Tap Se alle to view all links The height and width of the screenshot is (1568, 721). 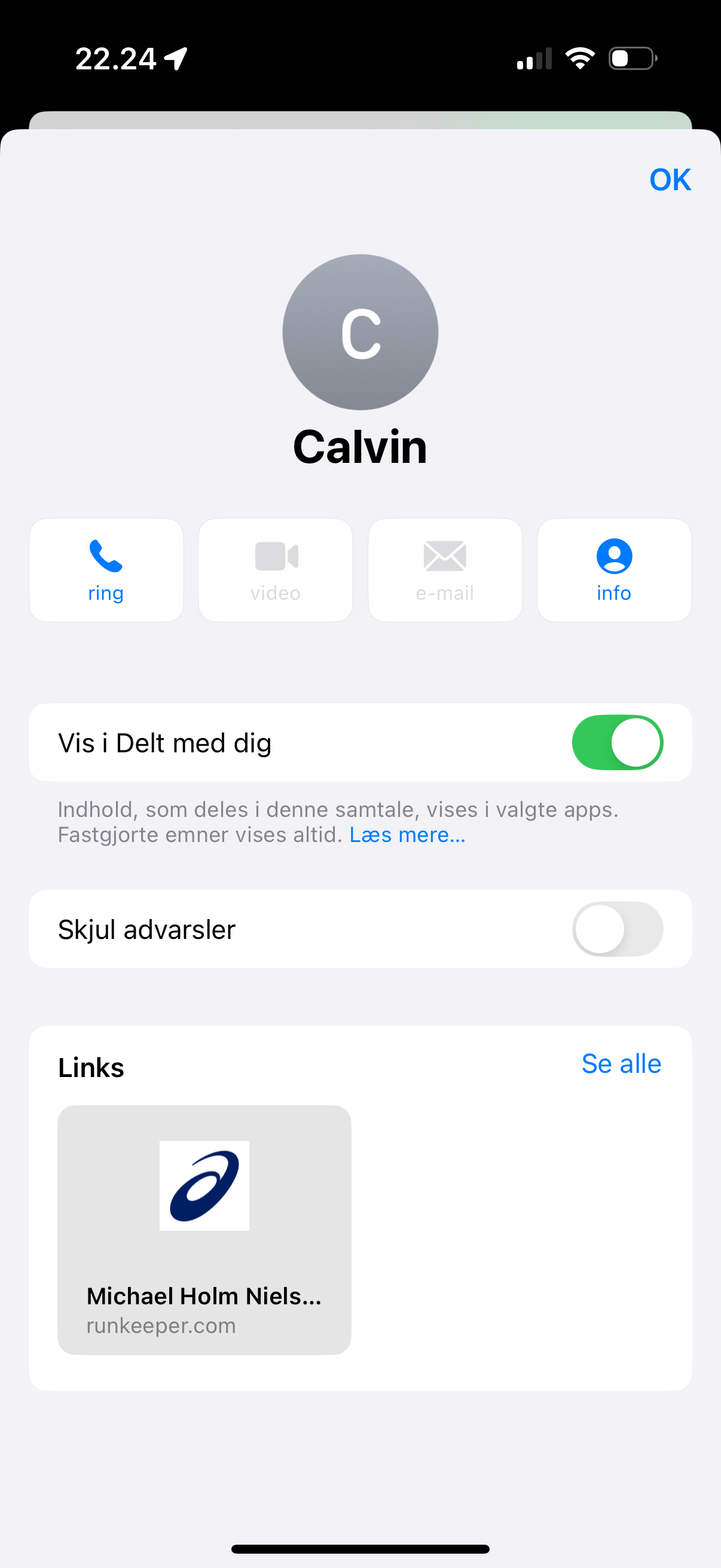tap(621, 1063)
